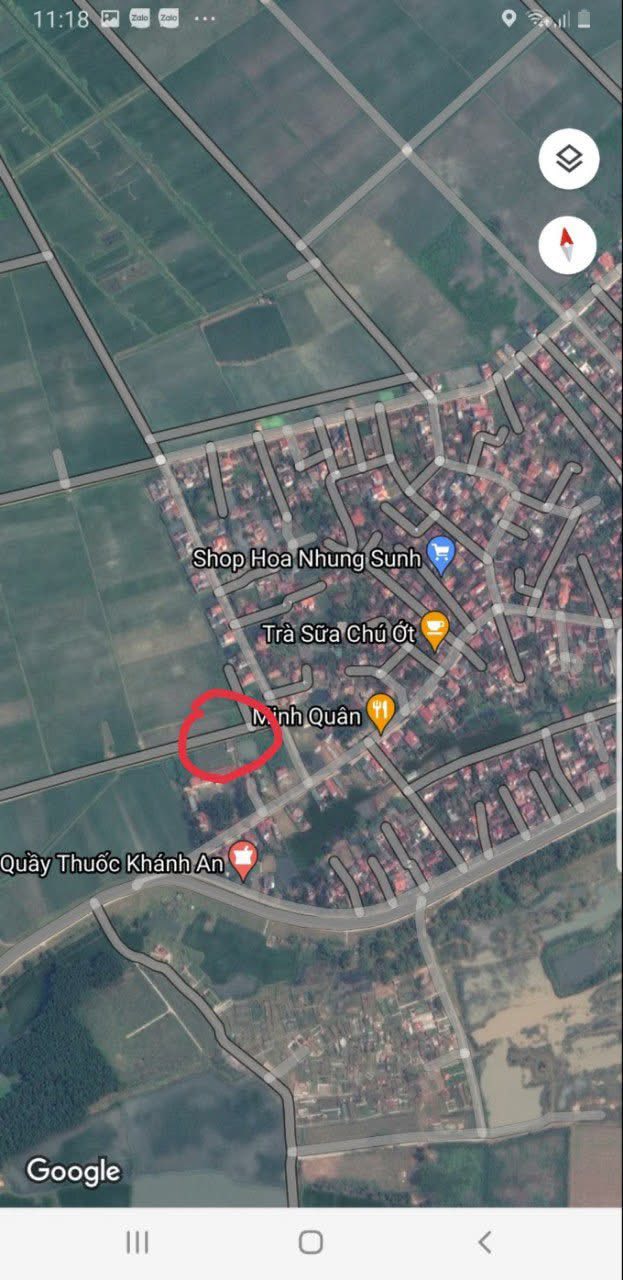The image size is (623, 1280).
Task: Select the Minh Quân restaurant marker
Action: [381, 714]
